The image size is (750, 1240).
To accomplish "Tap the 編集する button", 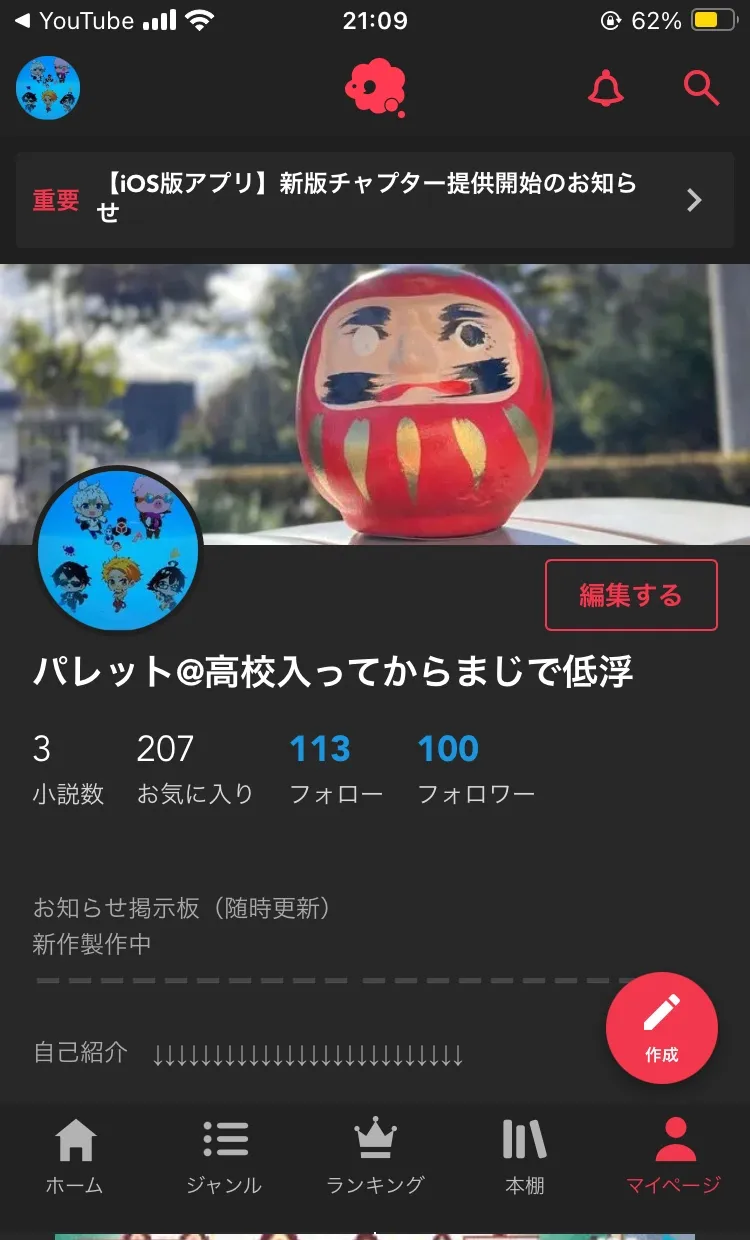I will [x=631, y=595].
